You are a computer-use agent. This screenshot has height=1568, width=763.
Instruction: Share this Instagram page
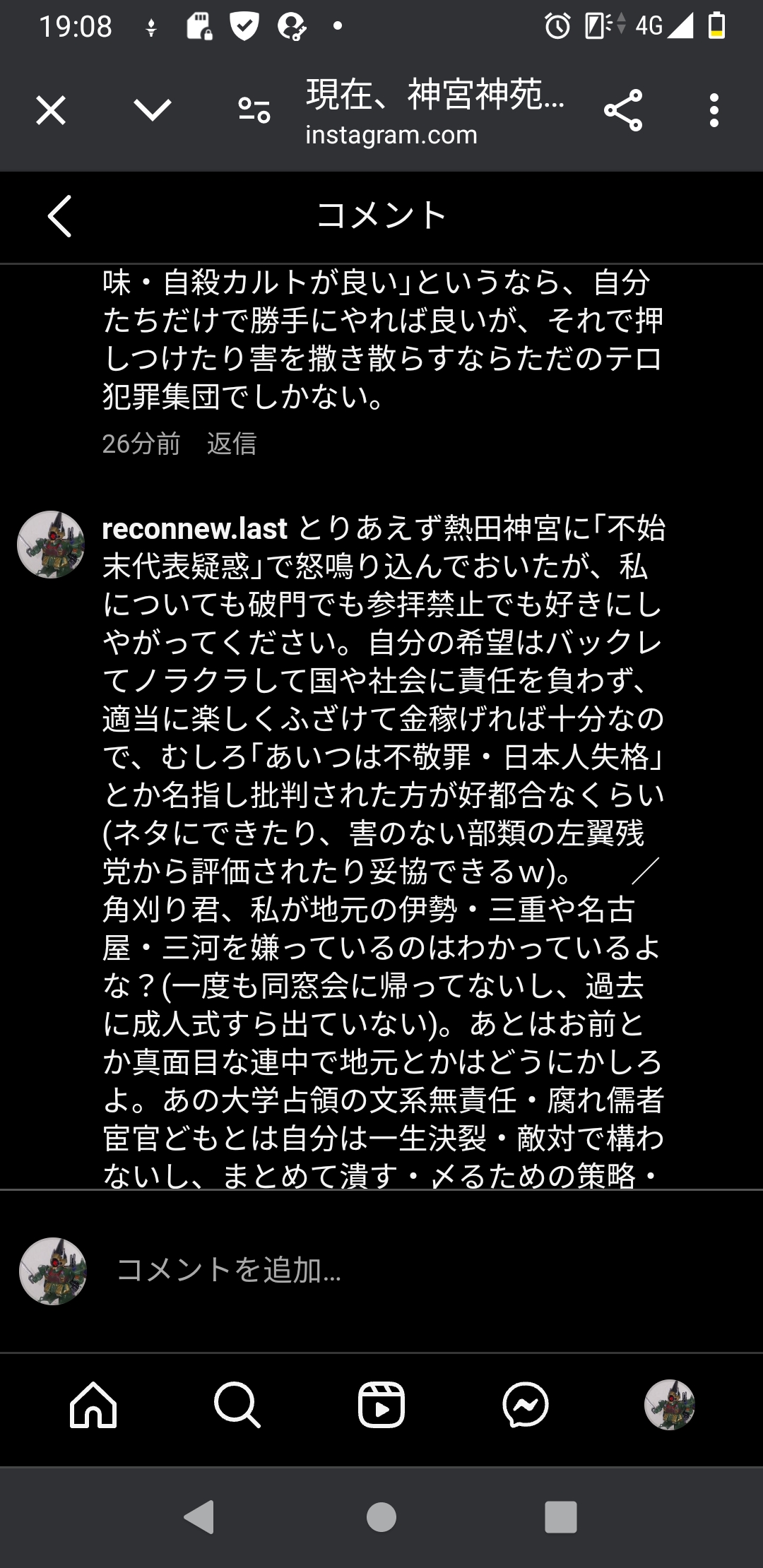pos(623,110)
